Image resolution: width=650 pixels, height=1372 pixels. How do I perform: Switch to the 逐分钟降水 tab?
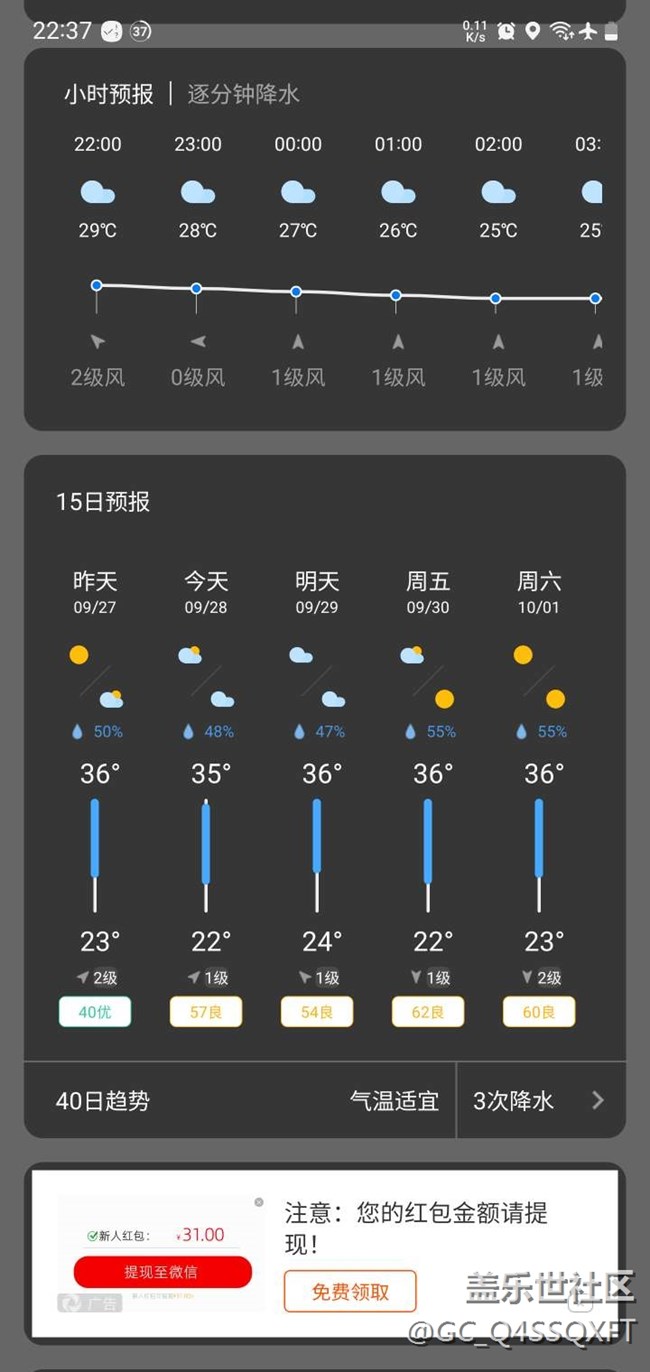pos(243,95)
